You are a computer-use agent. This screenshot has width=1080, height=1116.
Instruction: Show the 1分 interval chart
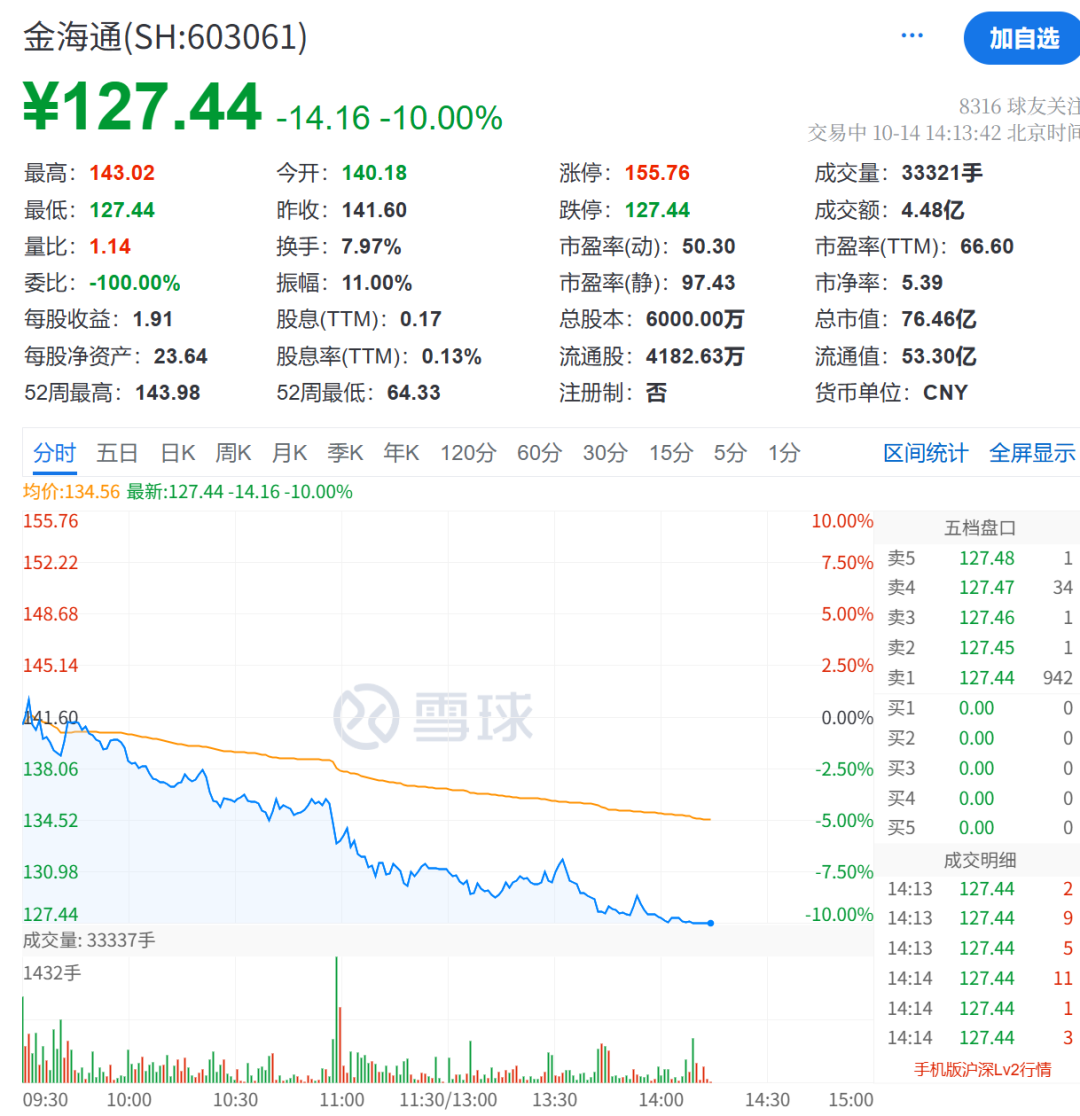click(784, 453)
